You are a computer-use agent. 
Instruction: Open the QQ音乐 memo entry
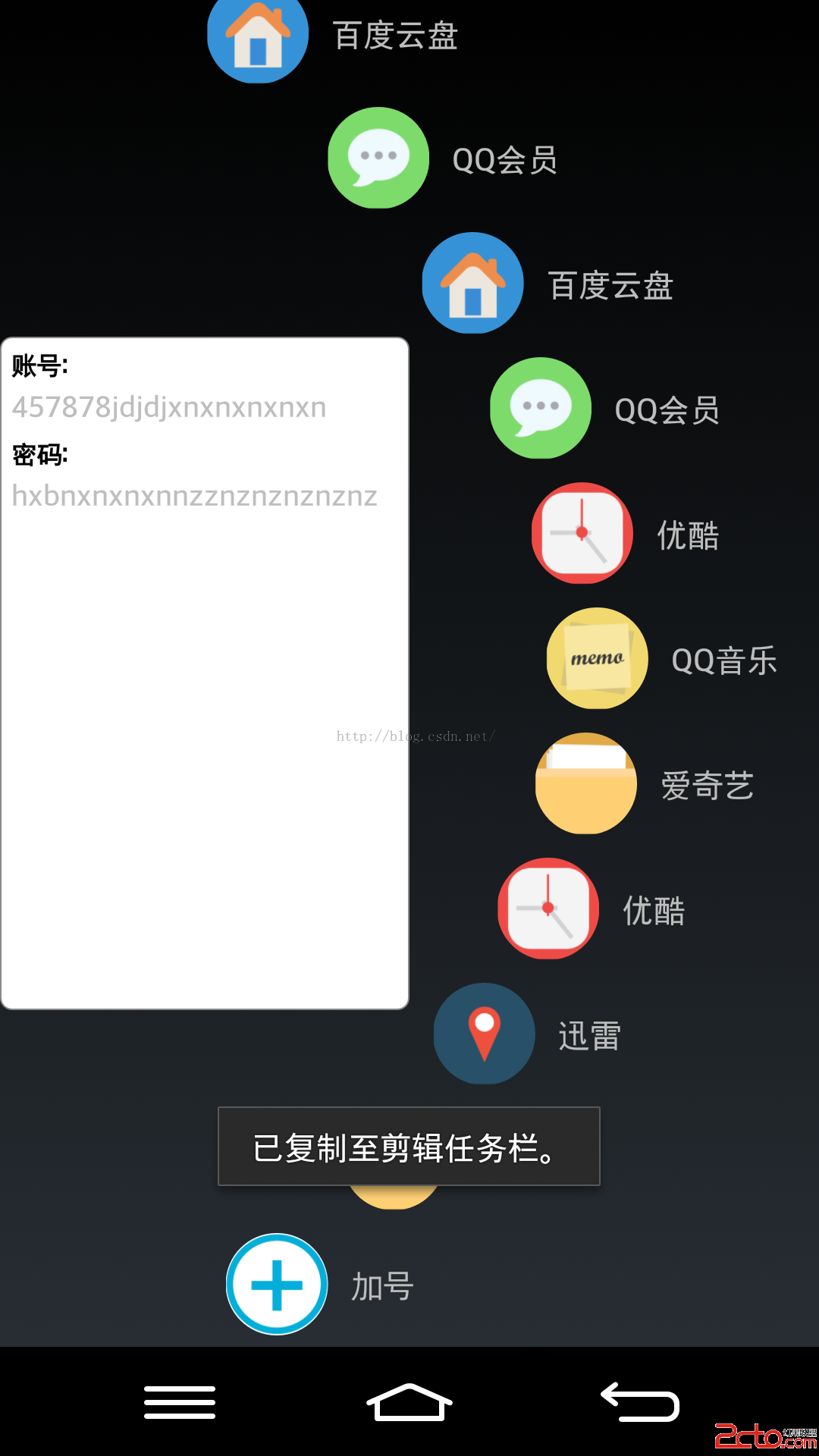click(598, 658)
